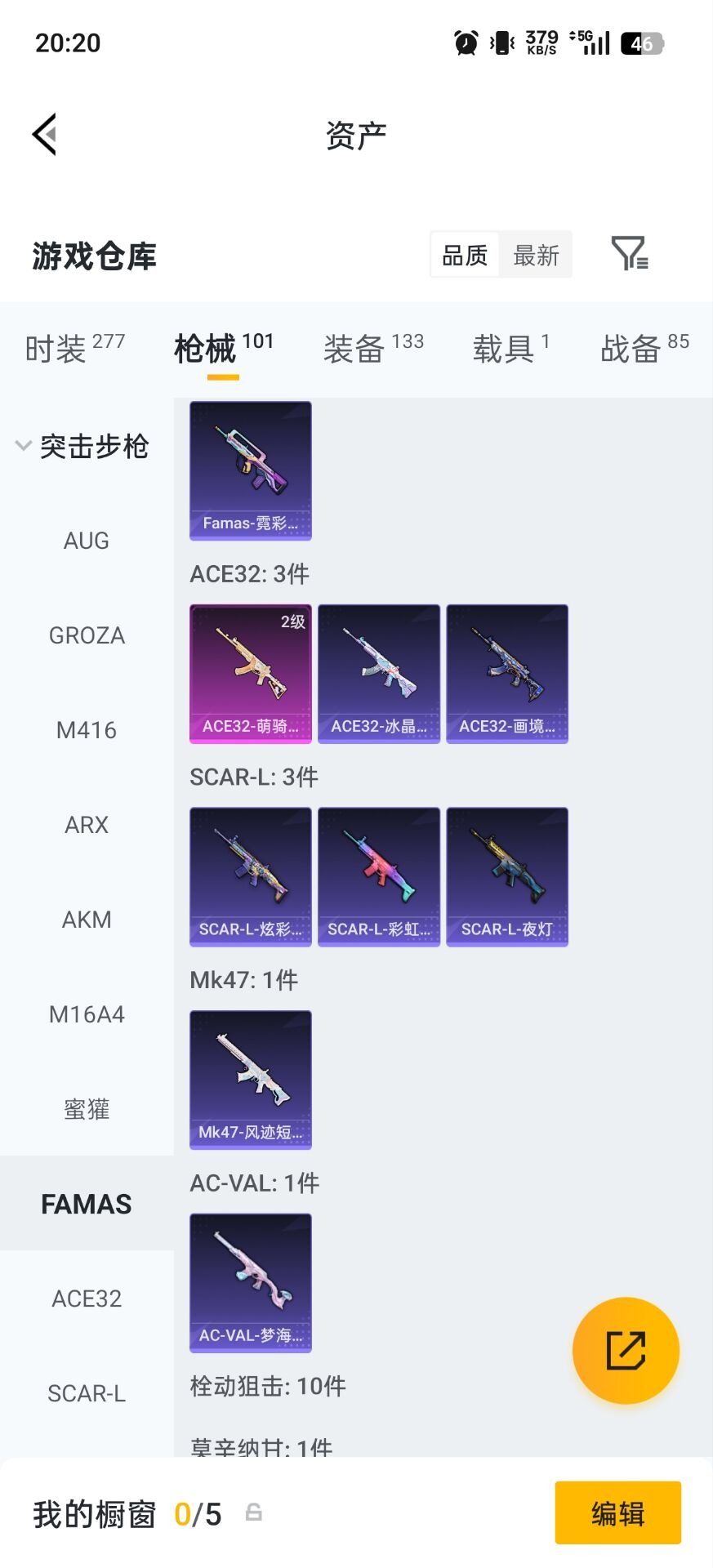Screen dimensions: 713x1568
Task: Tap the back arrow at top left
Action: coord(45,133)
